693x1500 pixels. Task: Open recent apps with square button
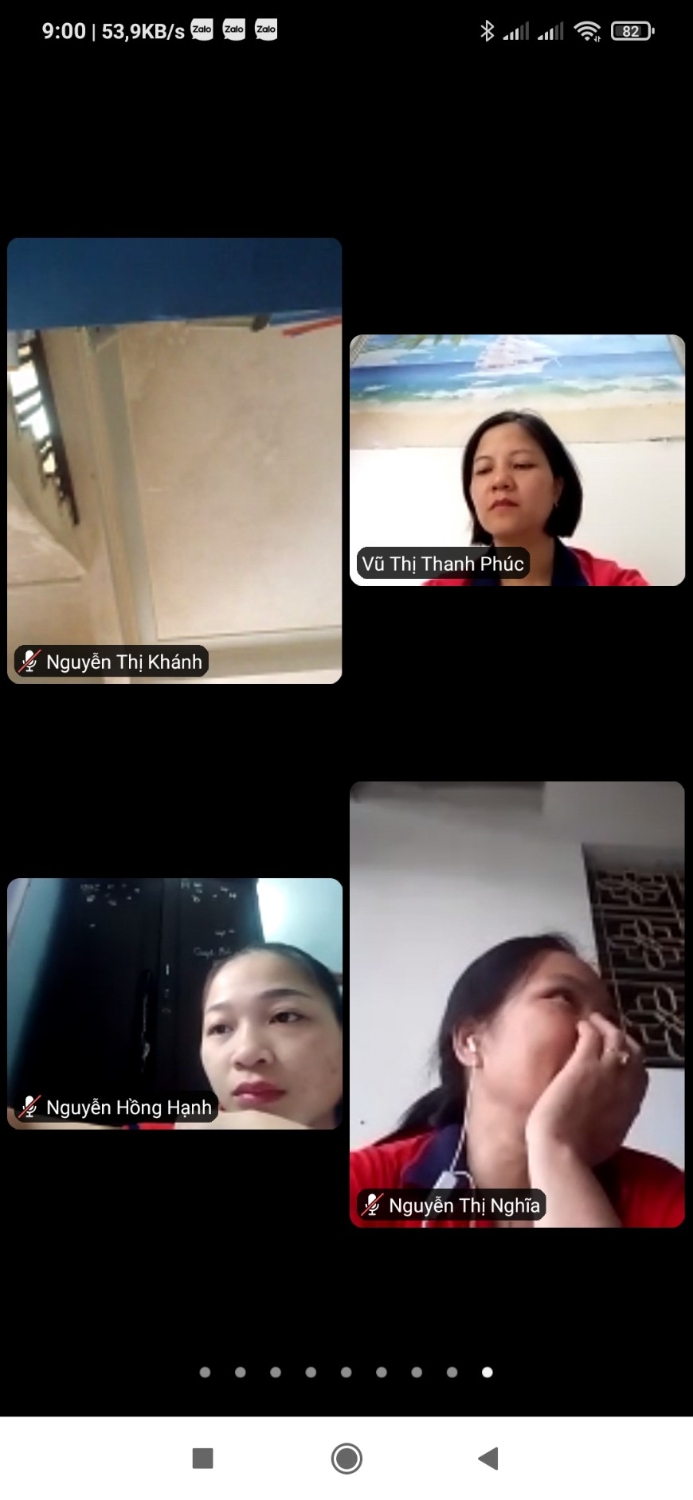pos(203,1458)
